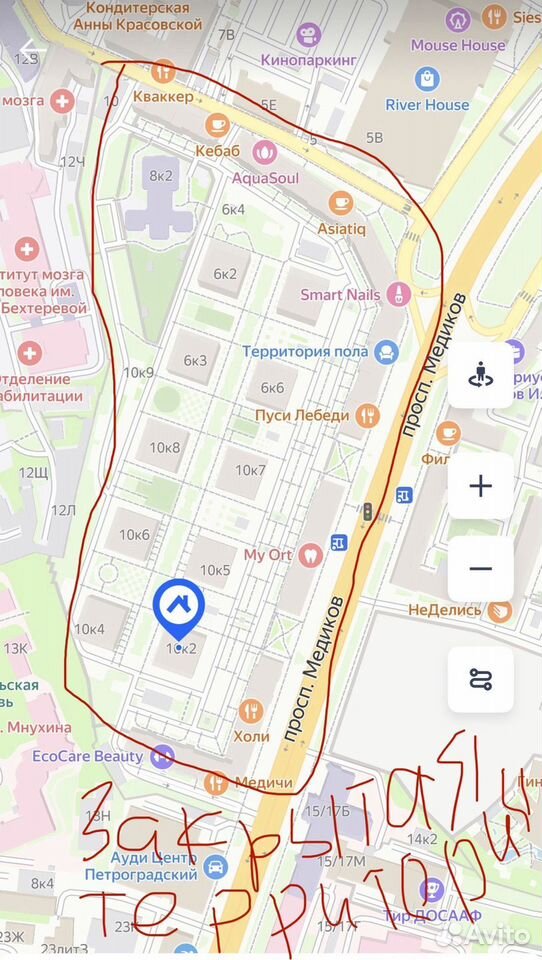The height and width of the screenshot is (960, 542).
Task: Open street panorama view button
Action: [481, 375]
